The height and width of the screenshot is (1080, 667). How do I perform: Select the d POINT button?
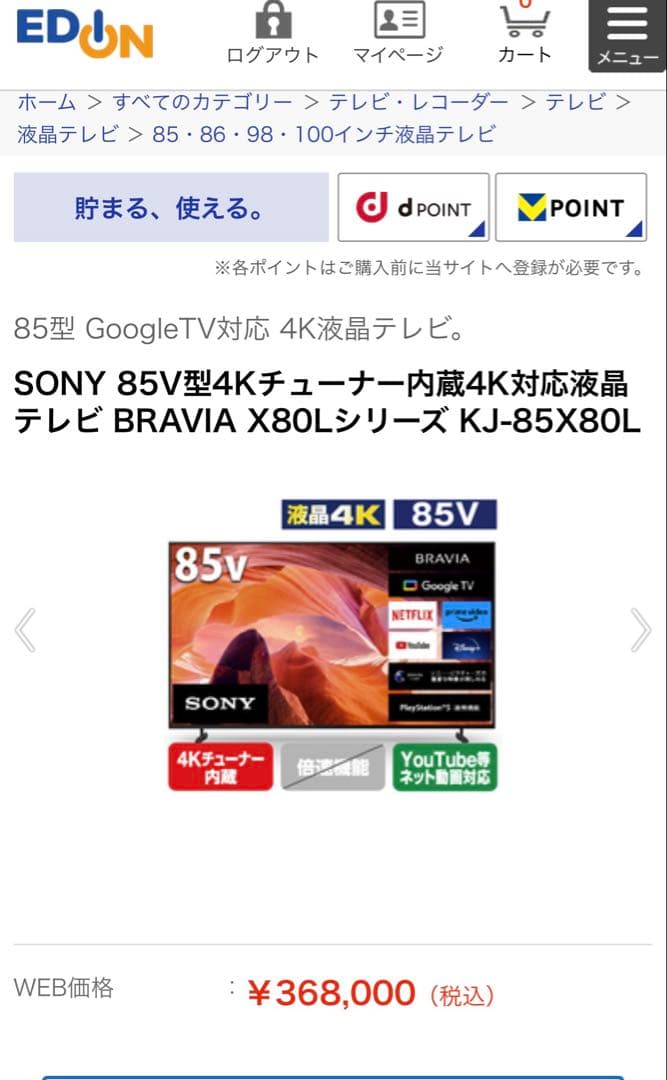coord(413,207)
